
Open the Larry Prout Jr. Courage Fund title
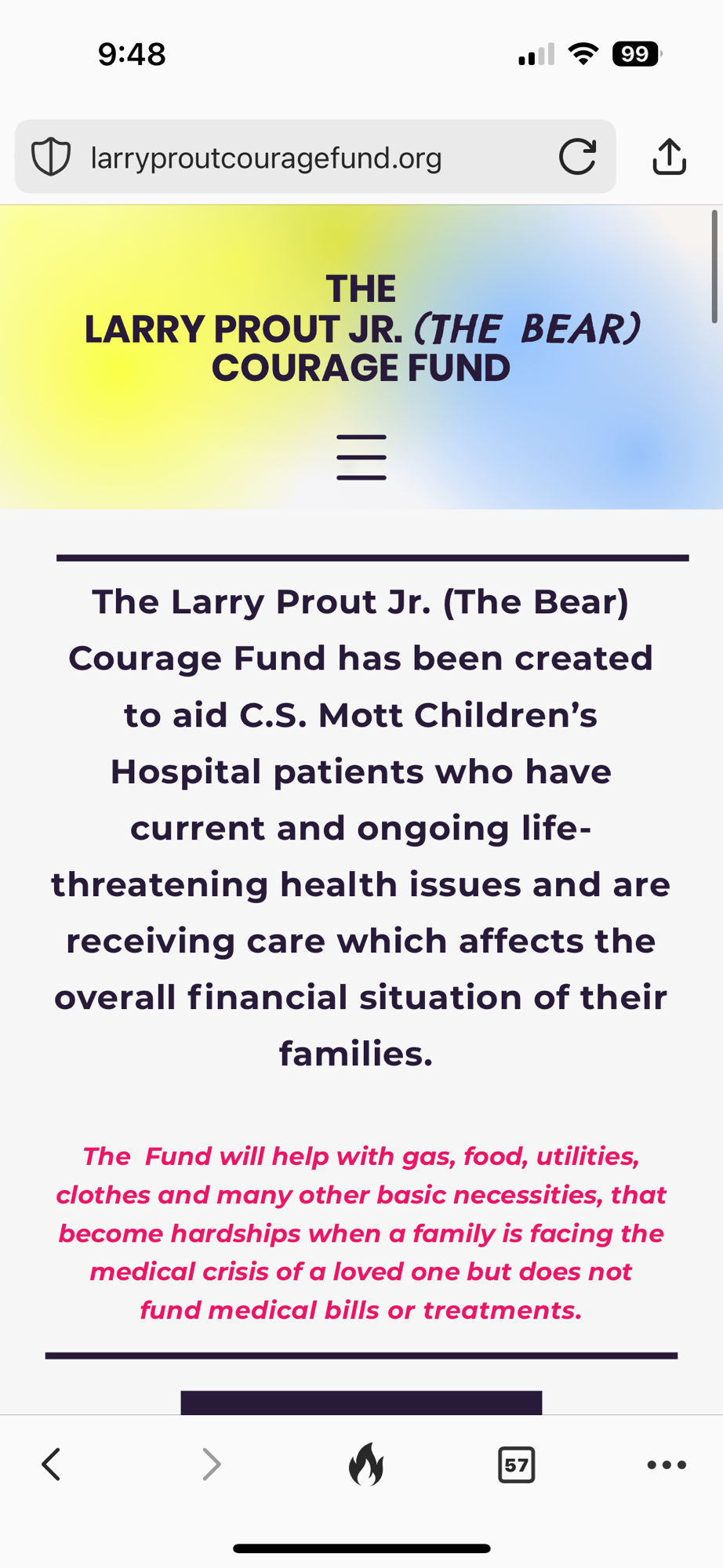361,328
